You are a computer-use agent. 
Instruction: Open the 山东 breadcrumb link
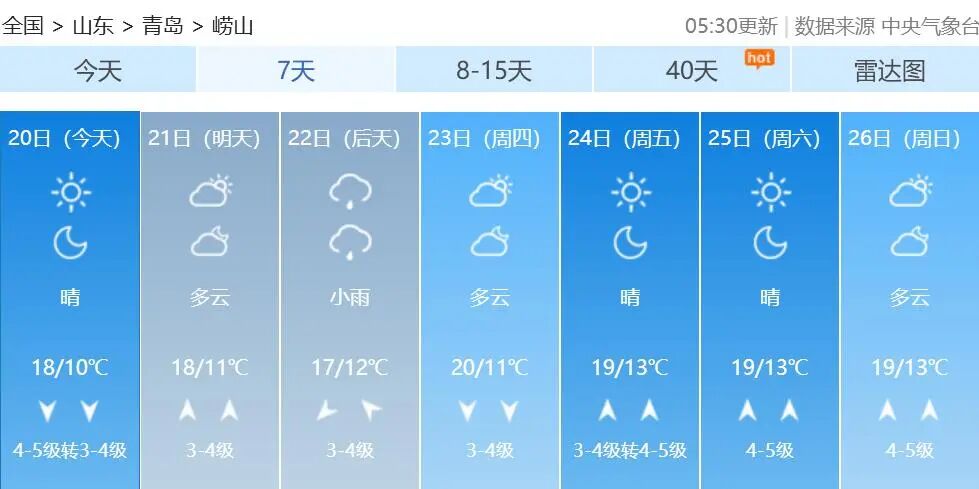(x=93, y=26)
